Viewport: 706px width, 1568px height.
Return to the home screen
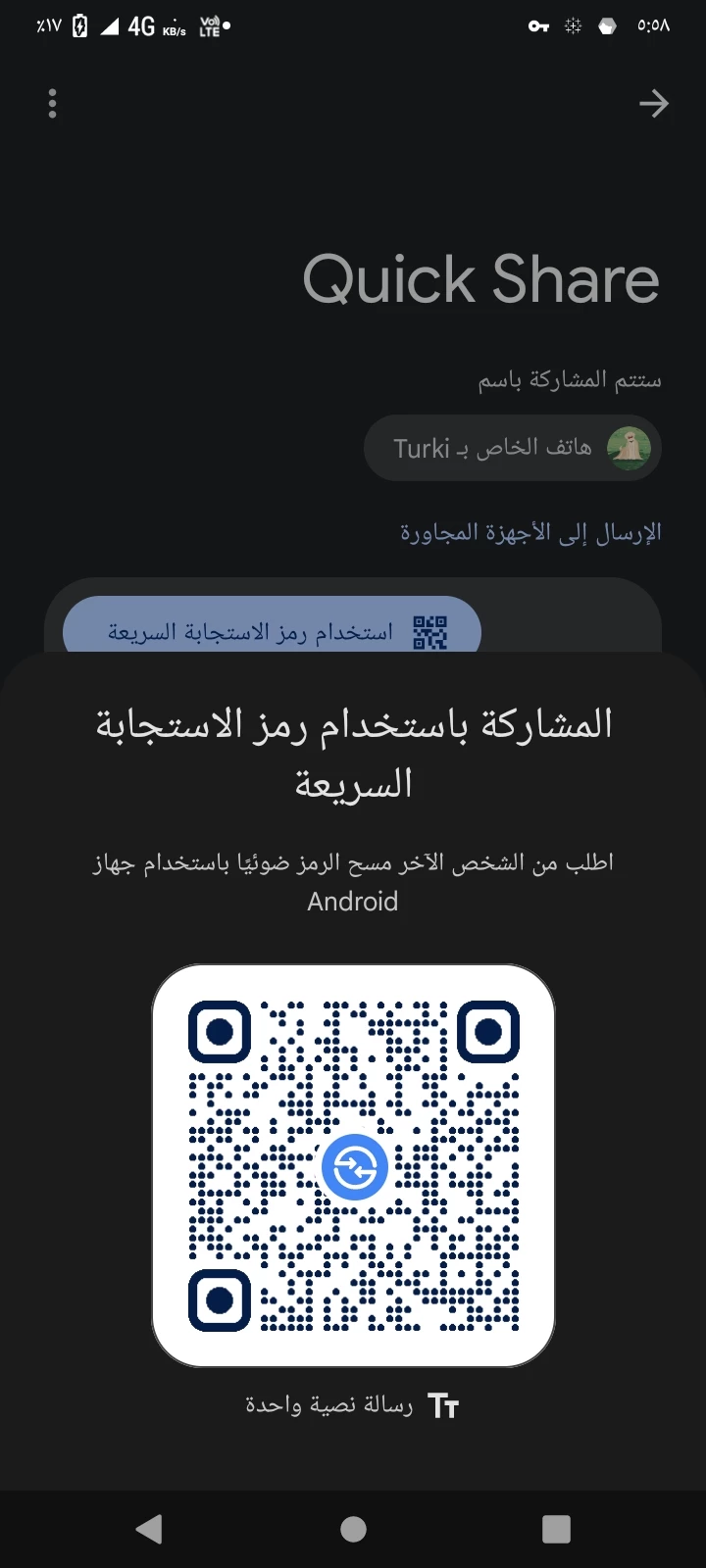tap(353, 1529)
